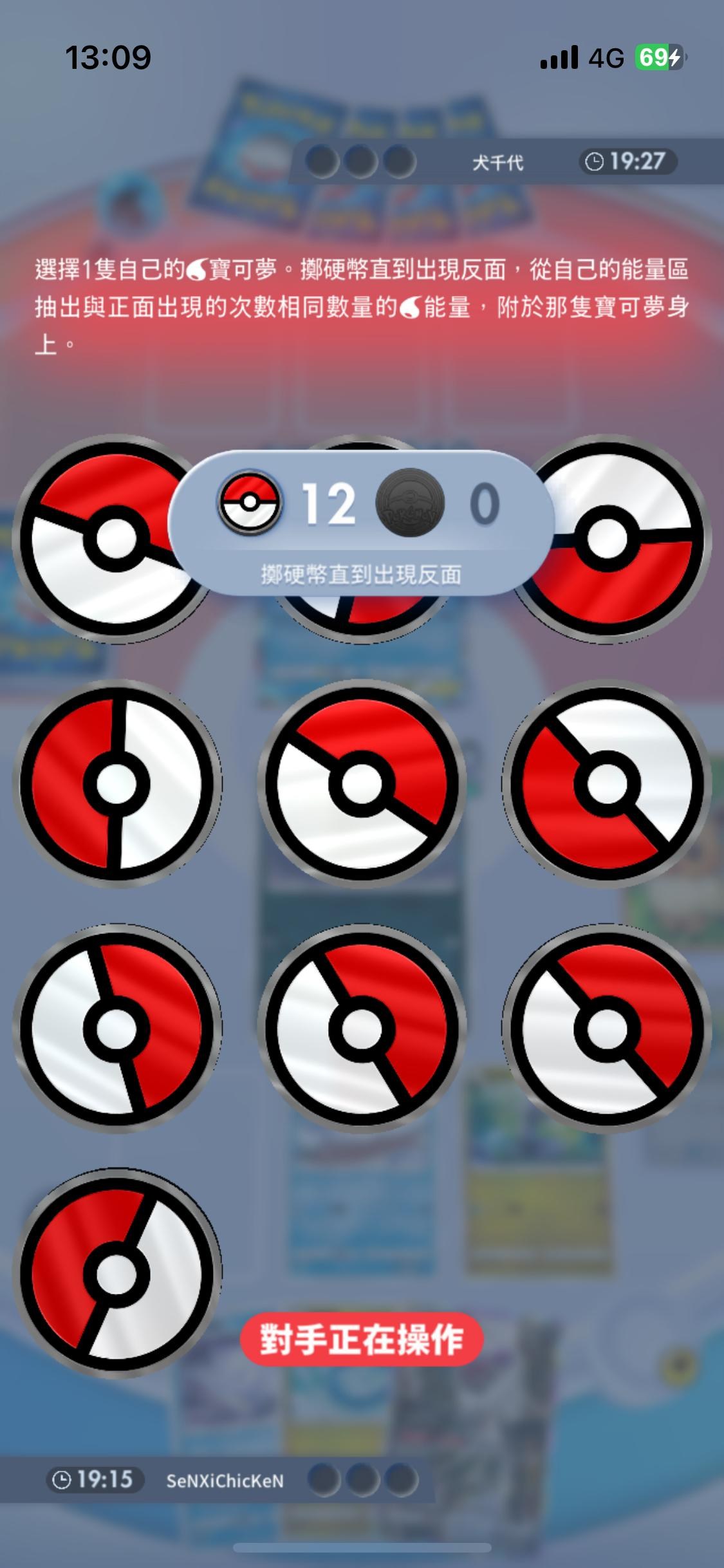Open the SeNXiChicKeN player bar
Screen dimensions: 724x1568
coord(225,1480)
